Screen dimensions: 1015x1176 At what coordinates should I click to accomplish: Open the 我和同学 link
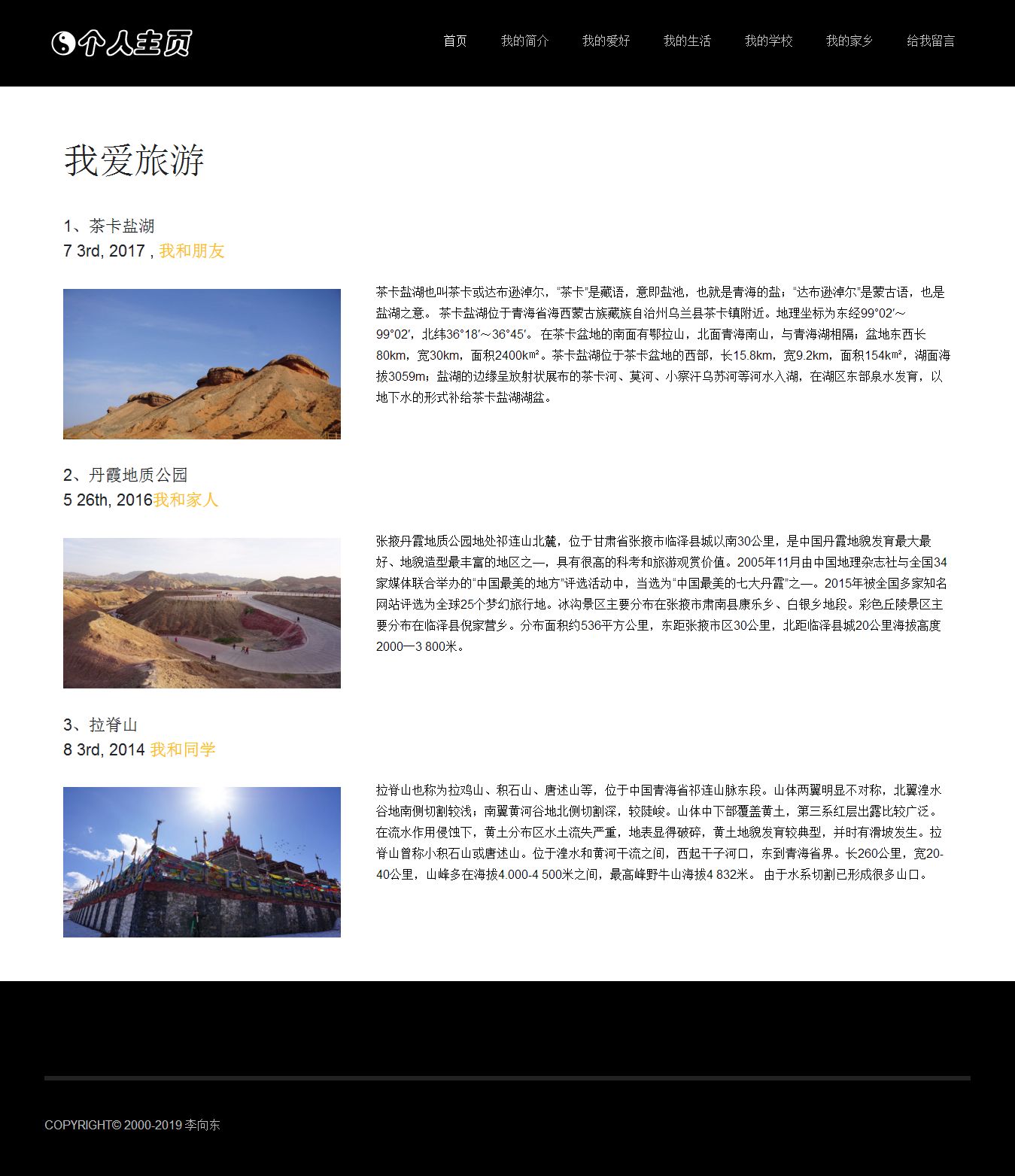pos(182,749)
